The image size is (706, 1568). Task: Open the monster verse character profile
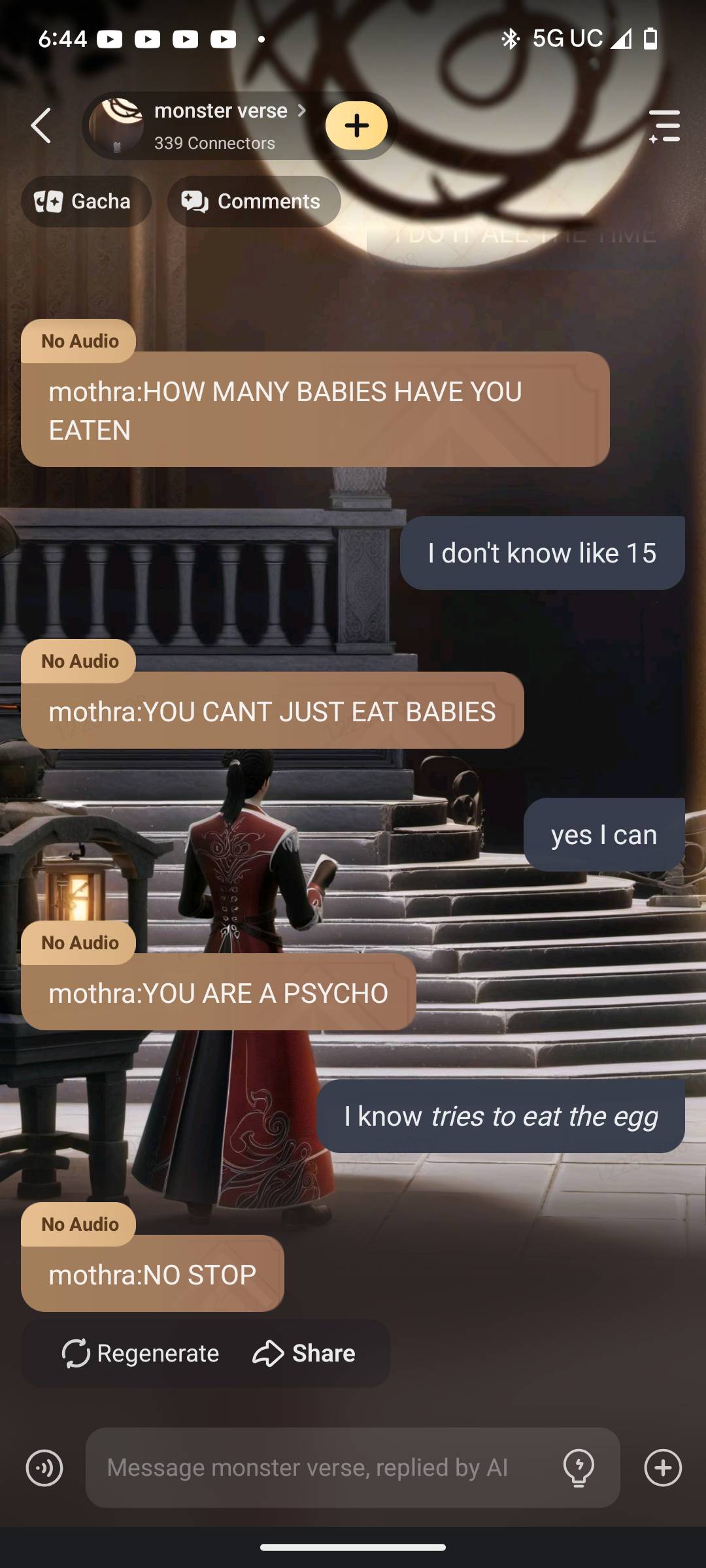[x=220, y=124]
